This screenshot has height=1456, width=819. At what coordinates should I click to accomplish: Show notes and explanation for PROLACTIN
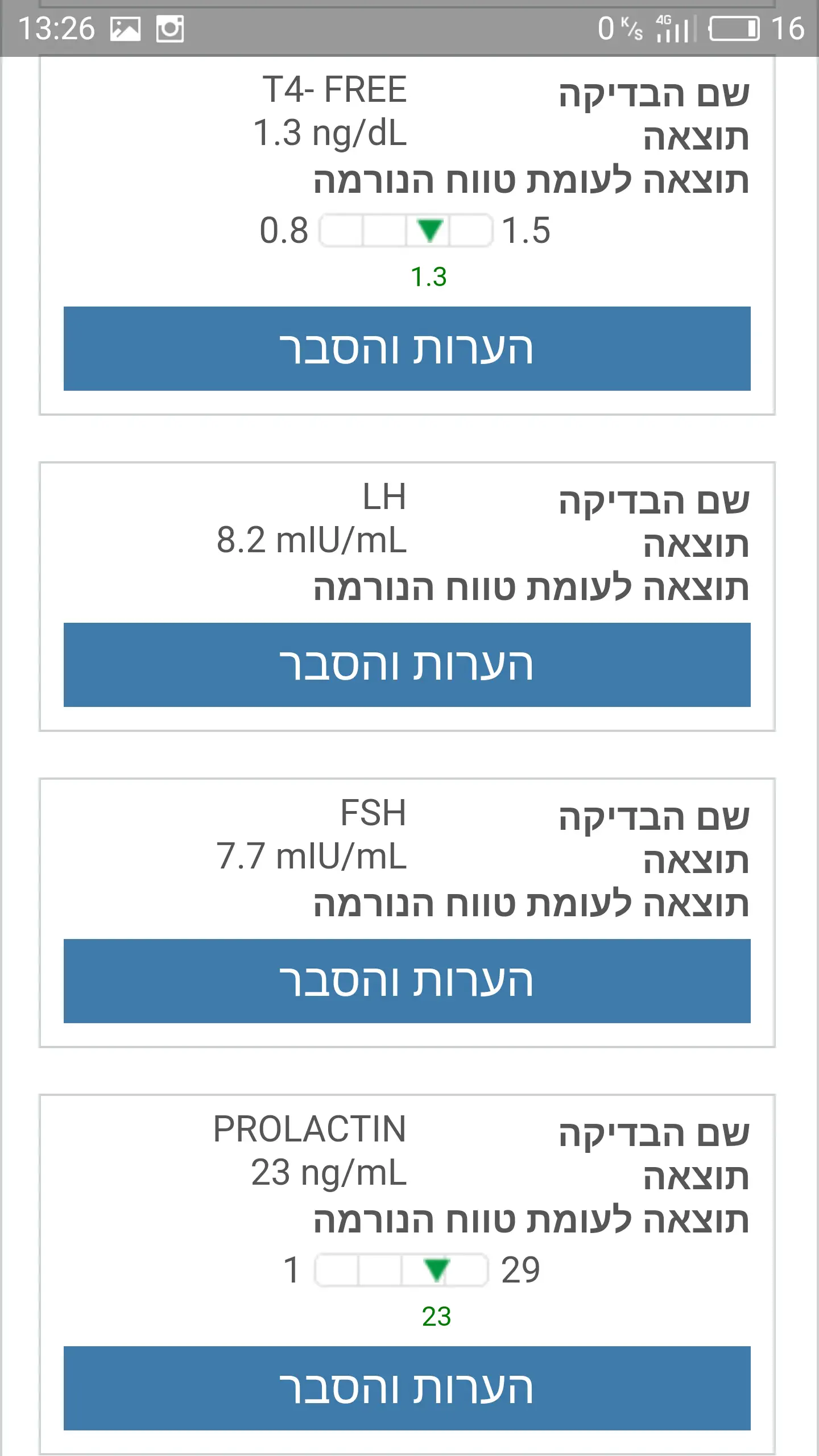point(407,1388)
